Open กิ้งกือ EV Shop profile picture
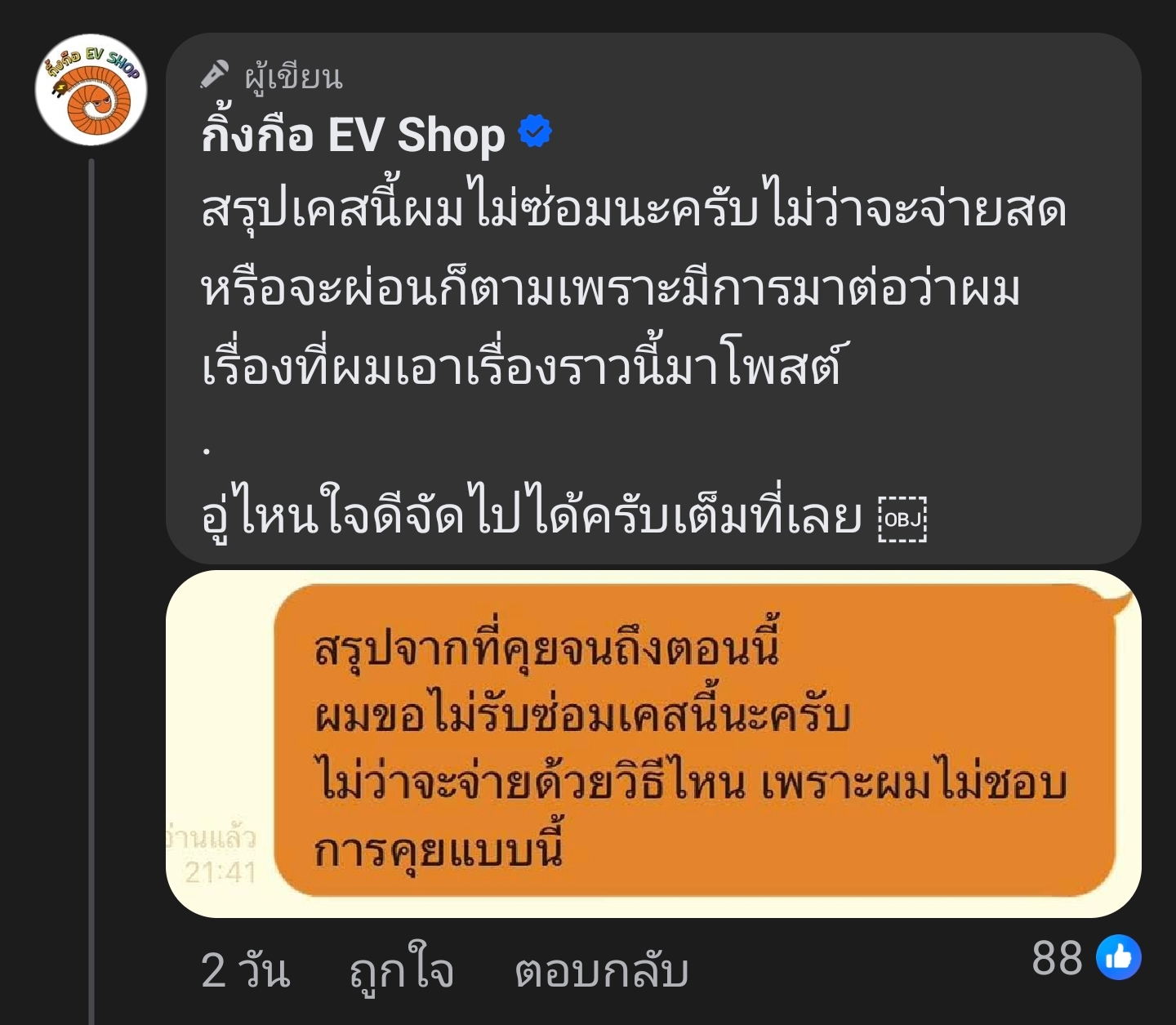The height and width of the screenshot is (1025, 1176). click(91, 90)
